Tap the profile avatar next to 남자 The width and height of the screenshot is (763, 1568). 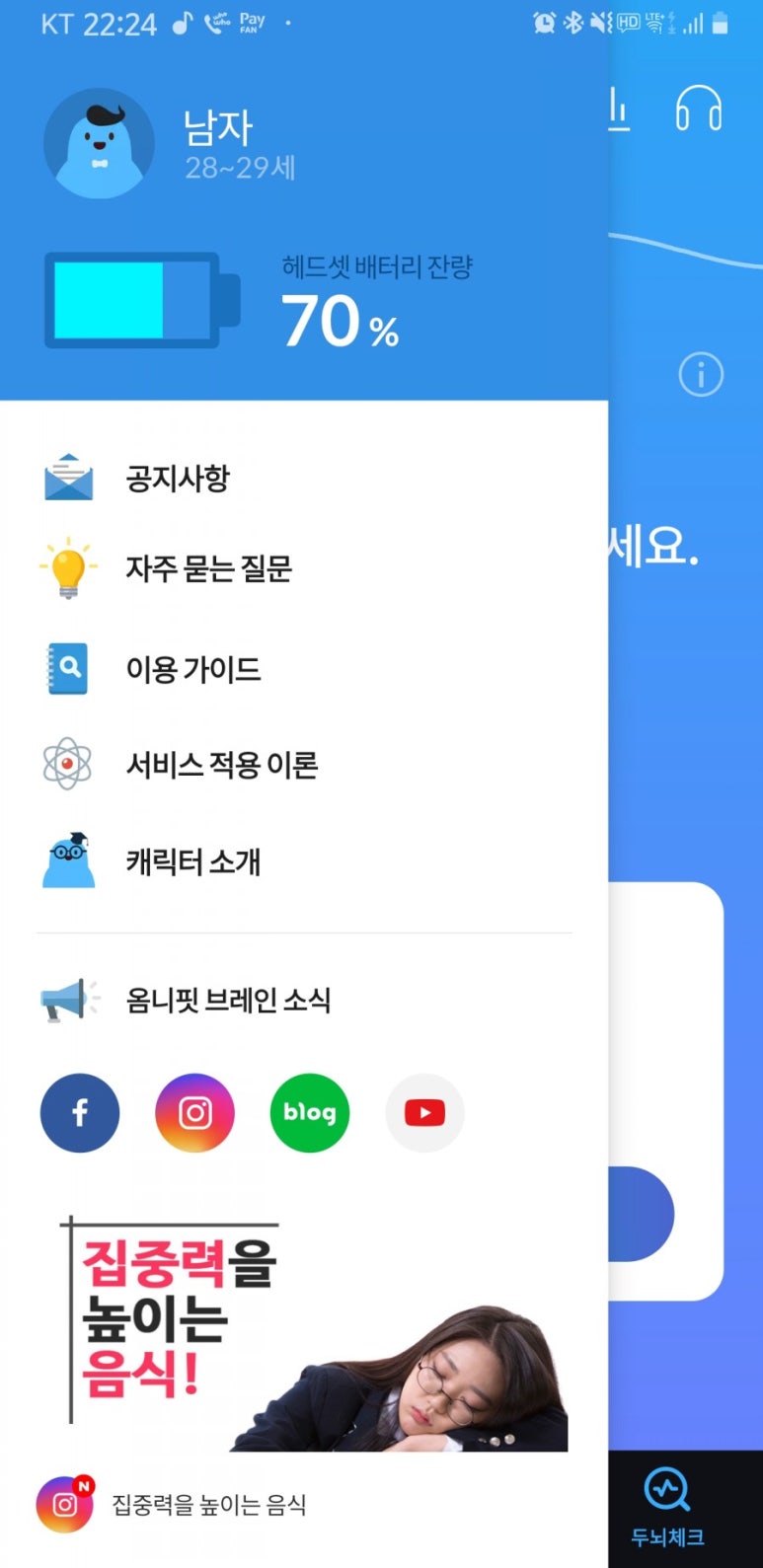pos(99,144)
